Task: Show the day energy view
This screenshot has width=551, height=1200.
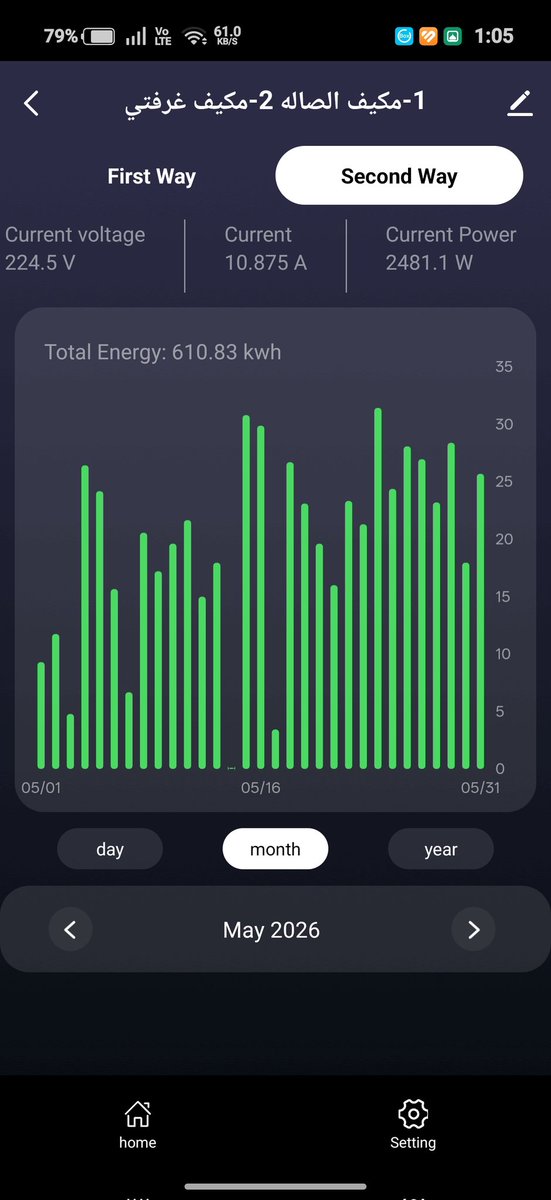Action: point(110,849)
